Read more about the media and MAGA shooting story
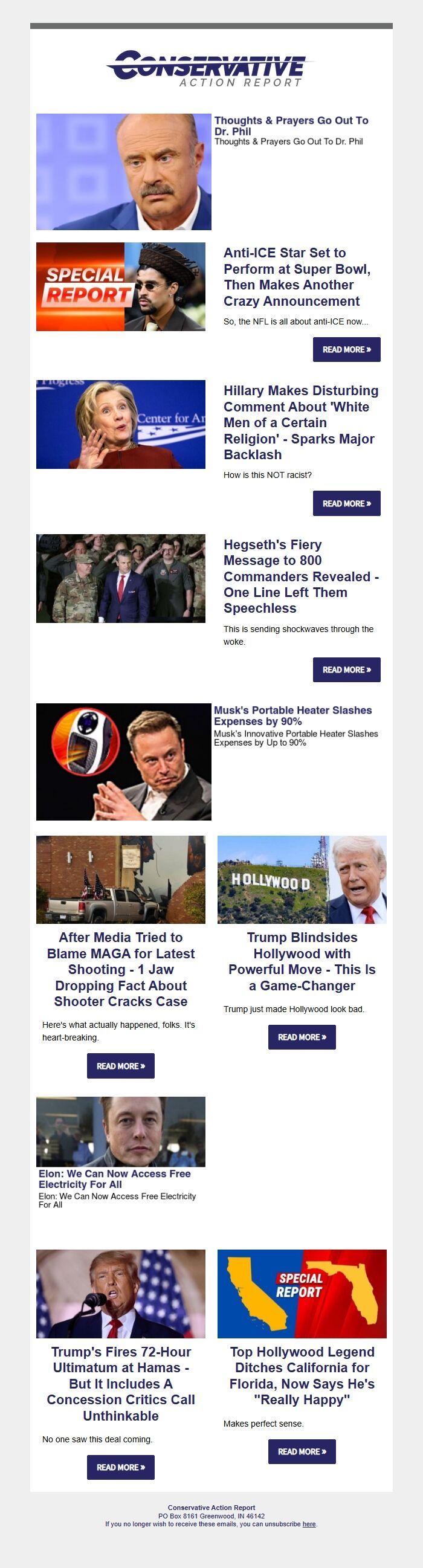The image size is (423, 1568). tap(120, 1066)
